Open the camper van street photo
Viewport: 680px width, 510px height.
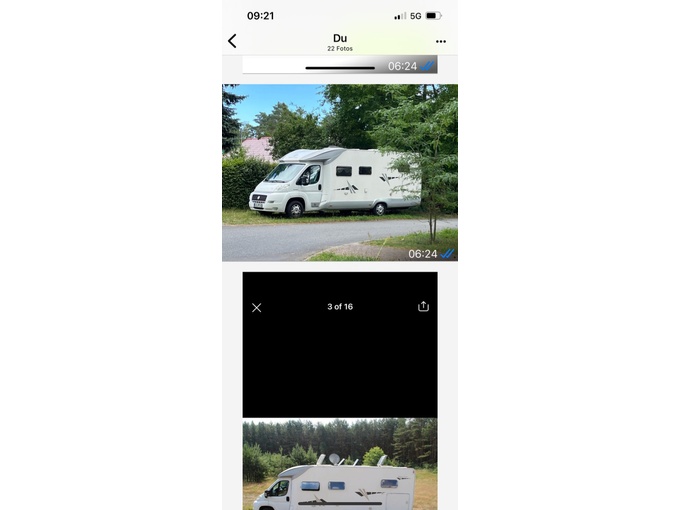click(x=340, y=172)
